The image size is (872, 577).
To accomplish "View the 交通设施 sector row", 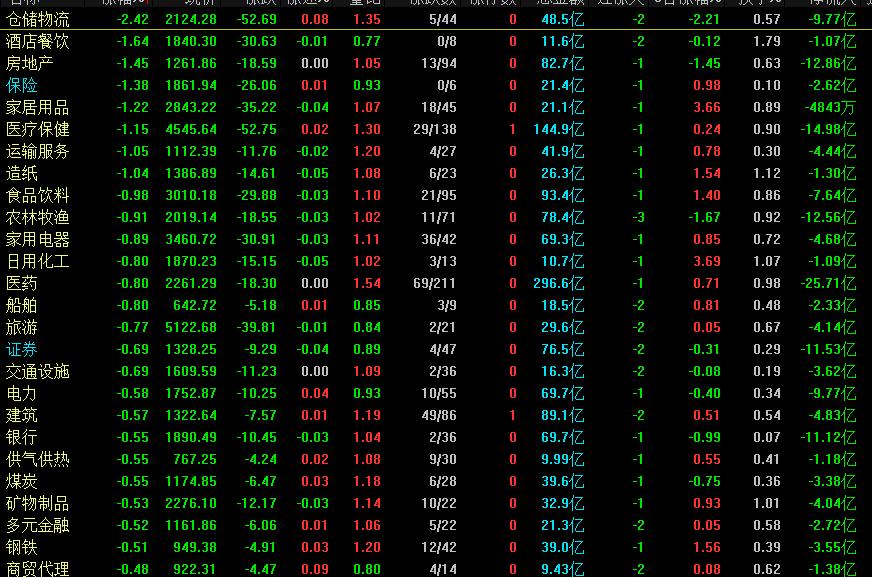I will (x=37, y=371).
